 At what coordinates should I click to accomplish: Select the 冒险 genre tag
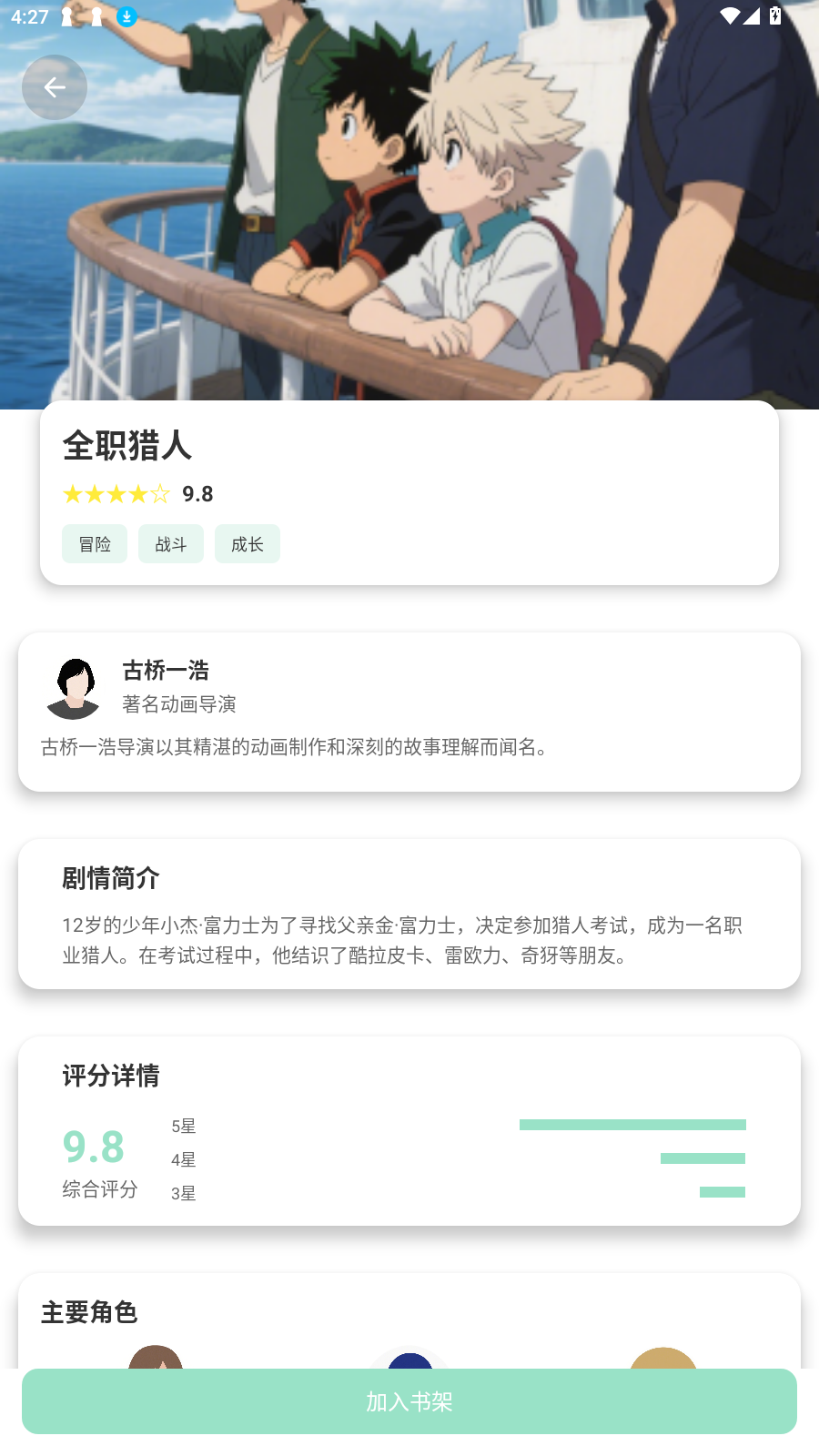point(95,544)
